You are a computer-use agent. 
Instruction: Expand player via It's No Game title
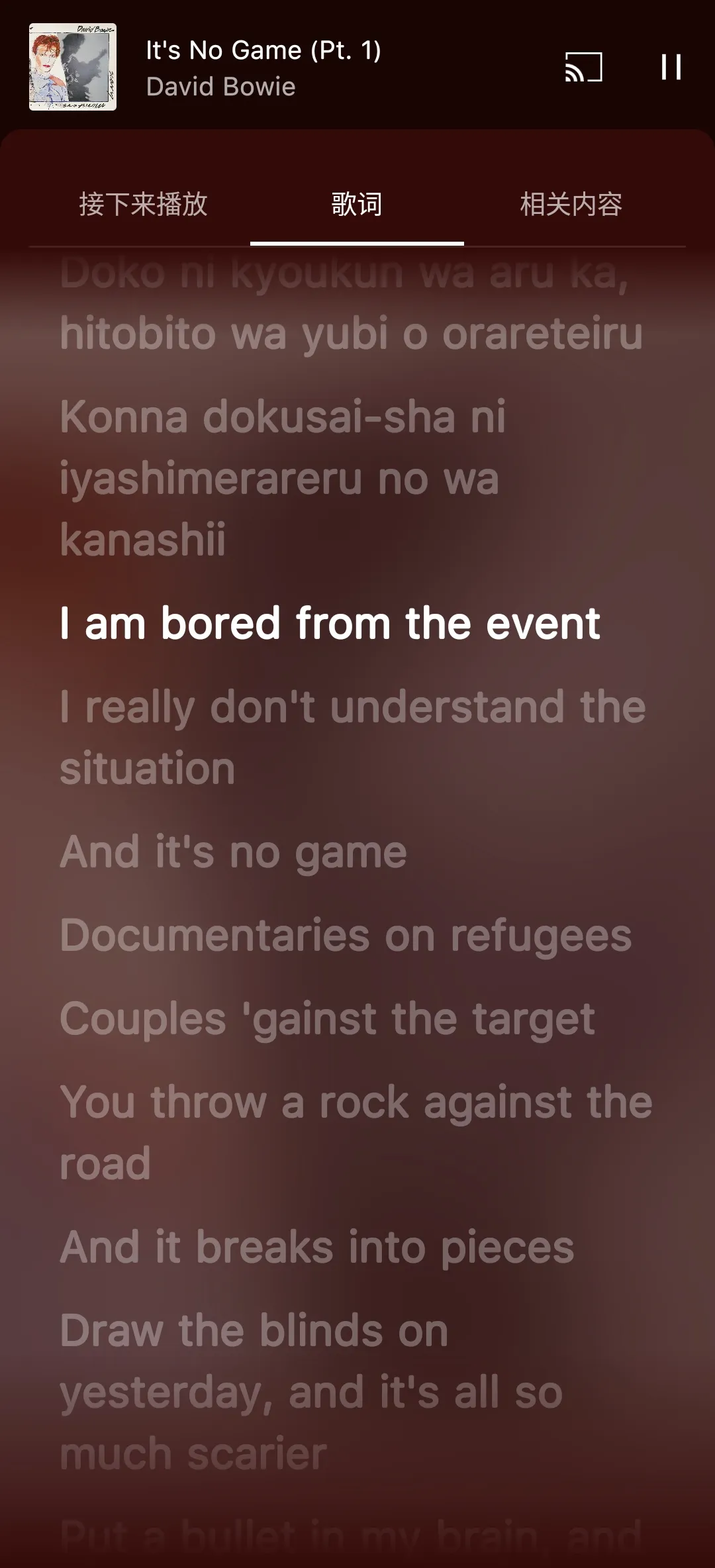[263, 51]
